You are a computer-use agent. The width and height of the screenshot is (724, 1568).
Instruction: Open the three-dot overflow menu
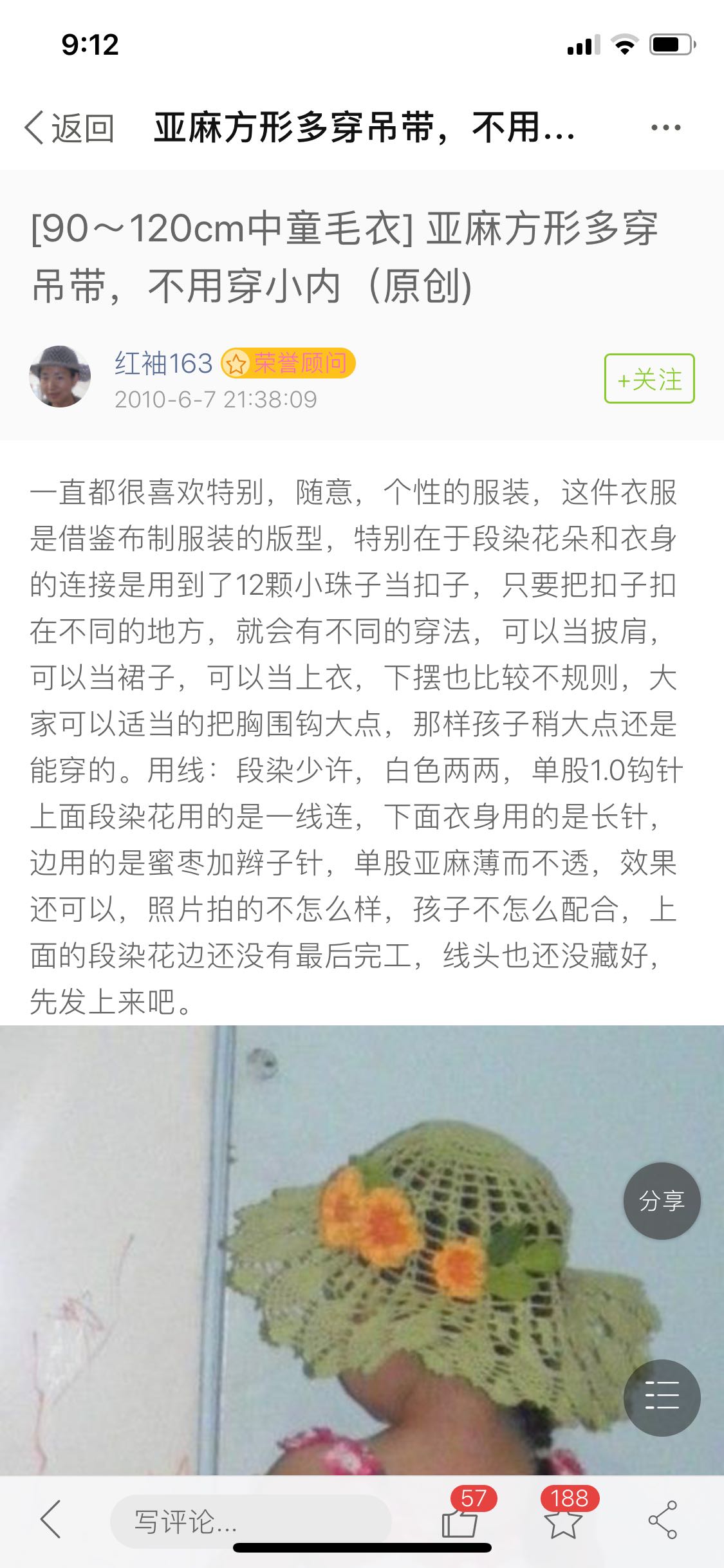(x=665, y=127)
